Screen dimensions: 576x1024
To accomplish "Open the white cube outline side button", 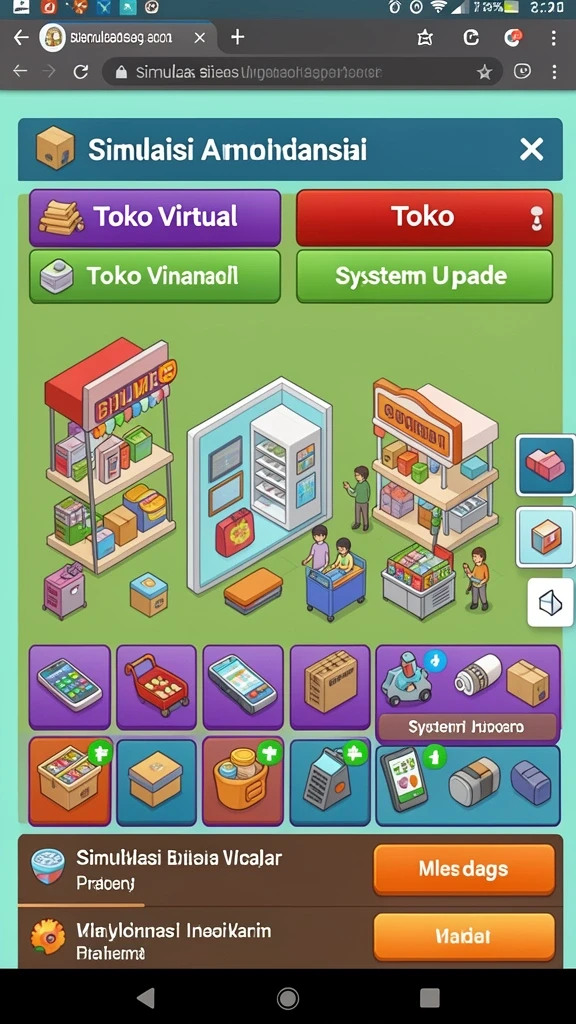I will click(550, 602).
